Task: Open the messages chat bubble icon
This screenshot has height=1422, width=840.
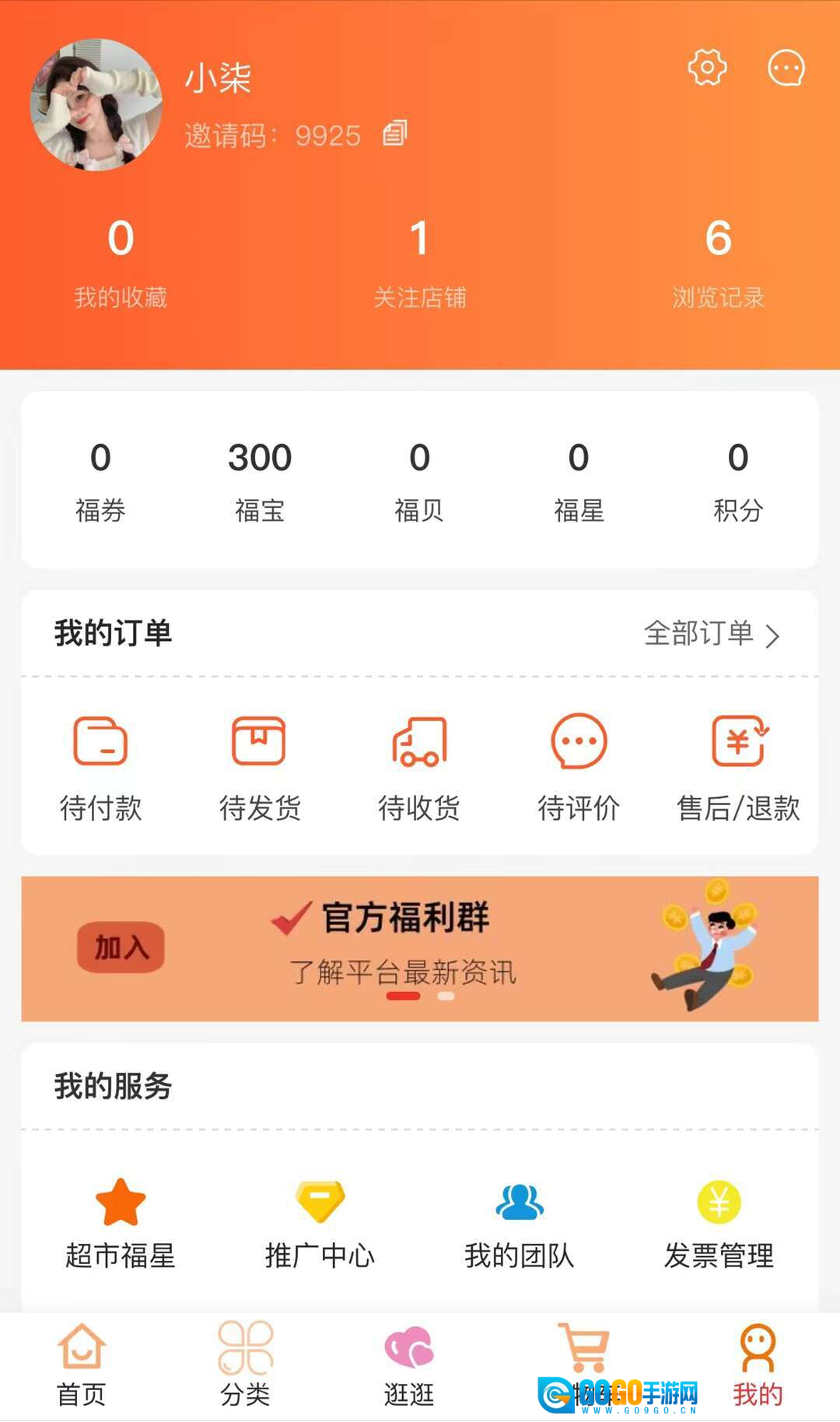Action: click(786, 68)
